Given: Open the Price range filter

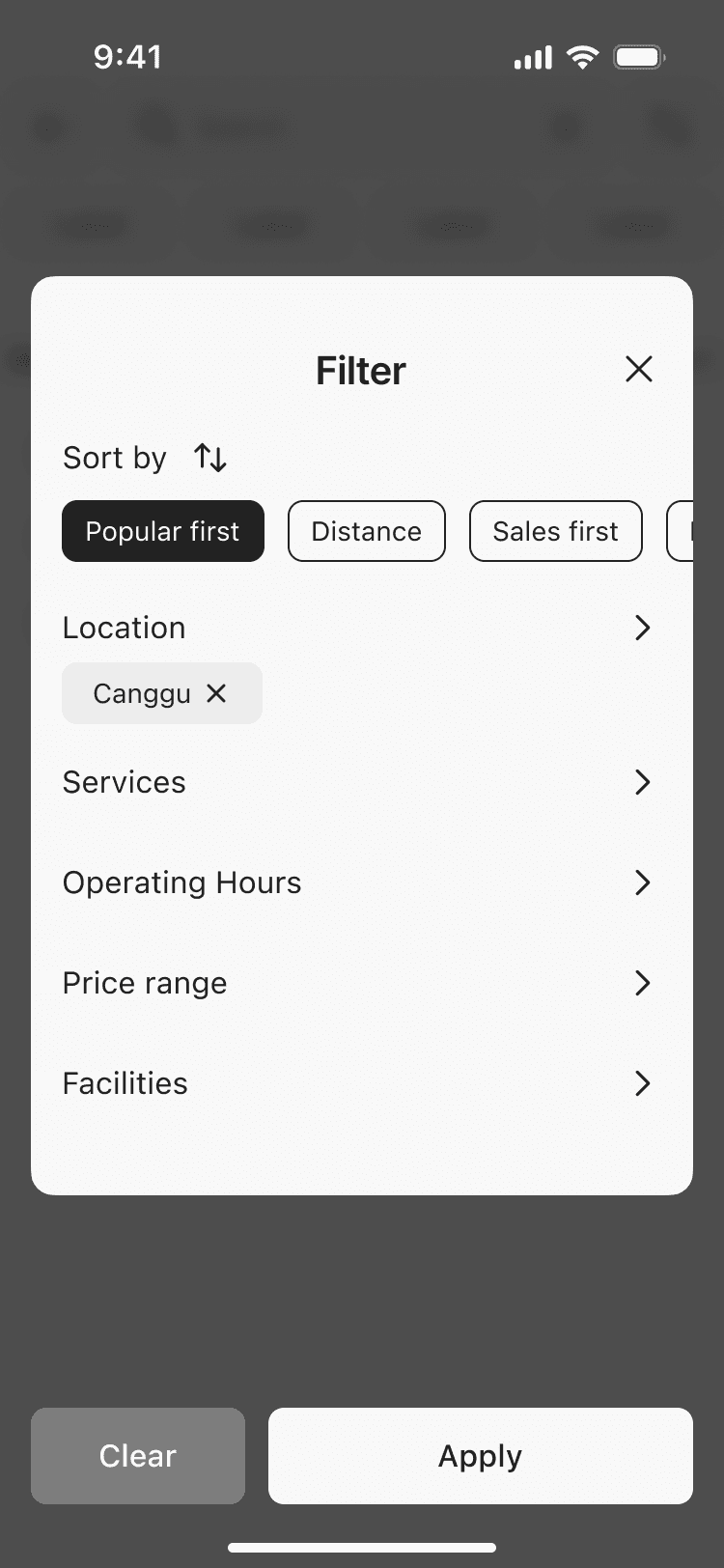Looking at the screenshot, I should 361,983.
